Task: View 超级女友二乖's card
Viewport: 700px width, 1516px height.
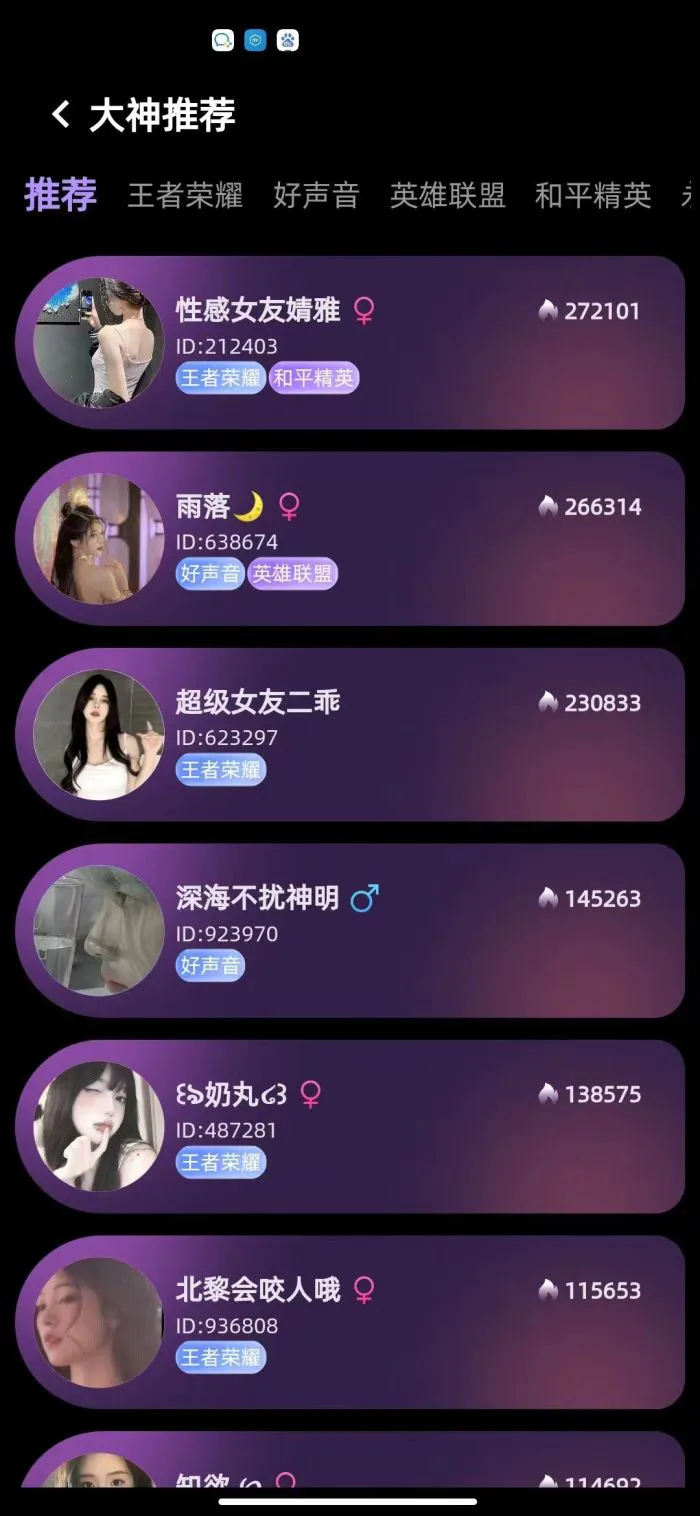Action: [350, 735]
